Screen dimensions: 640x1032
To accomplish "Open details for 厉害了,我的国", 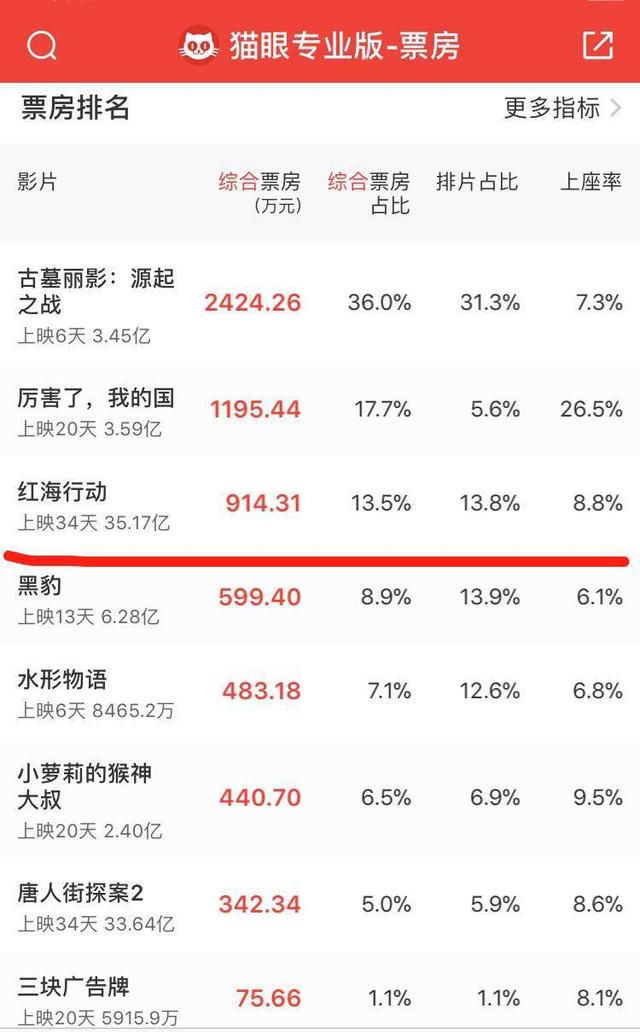I will point(320,409).
